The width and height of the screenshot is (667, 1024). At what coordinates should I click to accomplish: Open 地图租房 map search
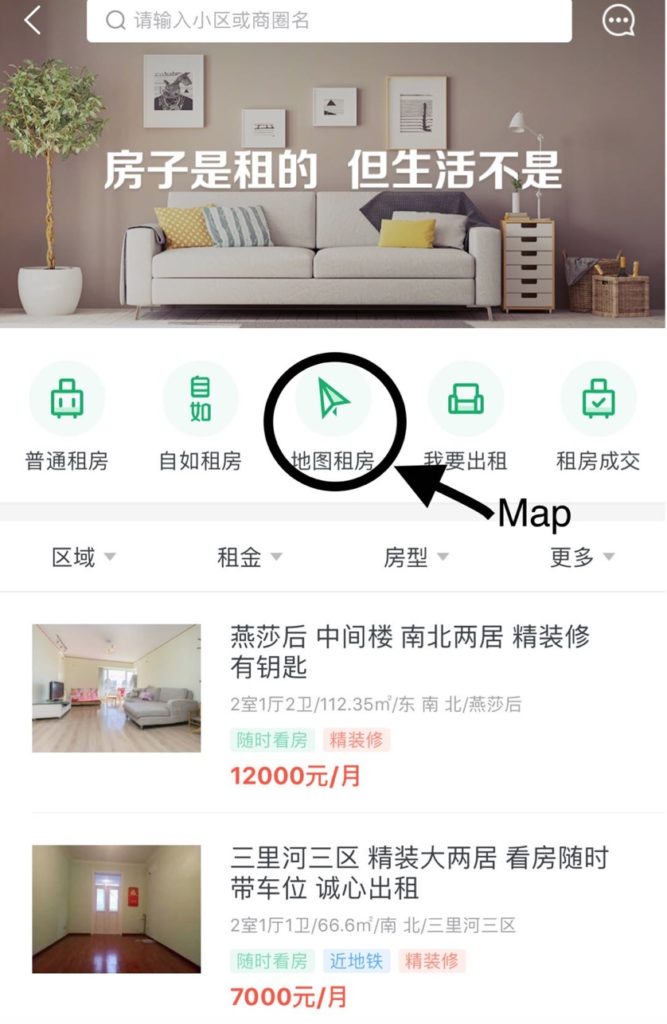[333, 418]
